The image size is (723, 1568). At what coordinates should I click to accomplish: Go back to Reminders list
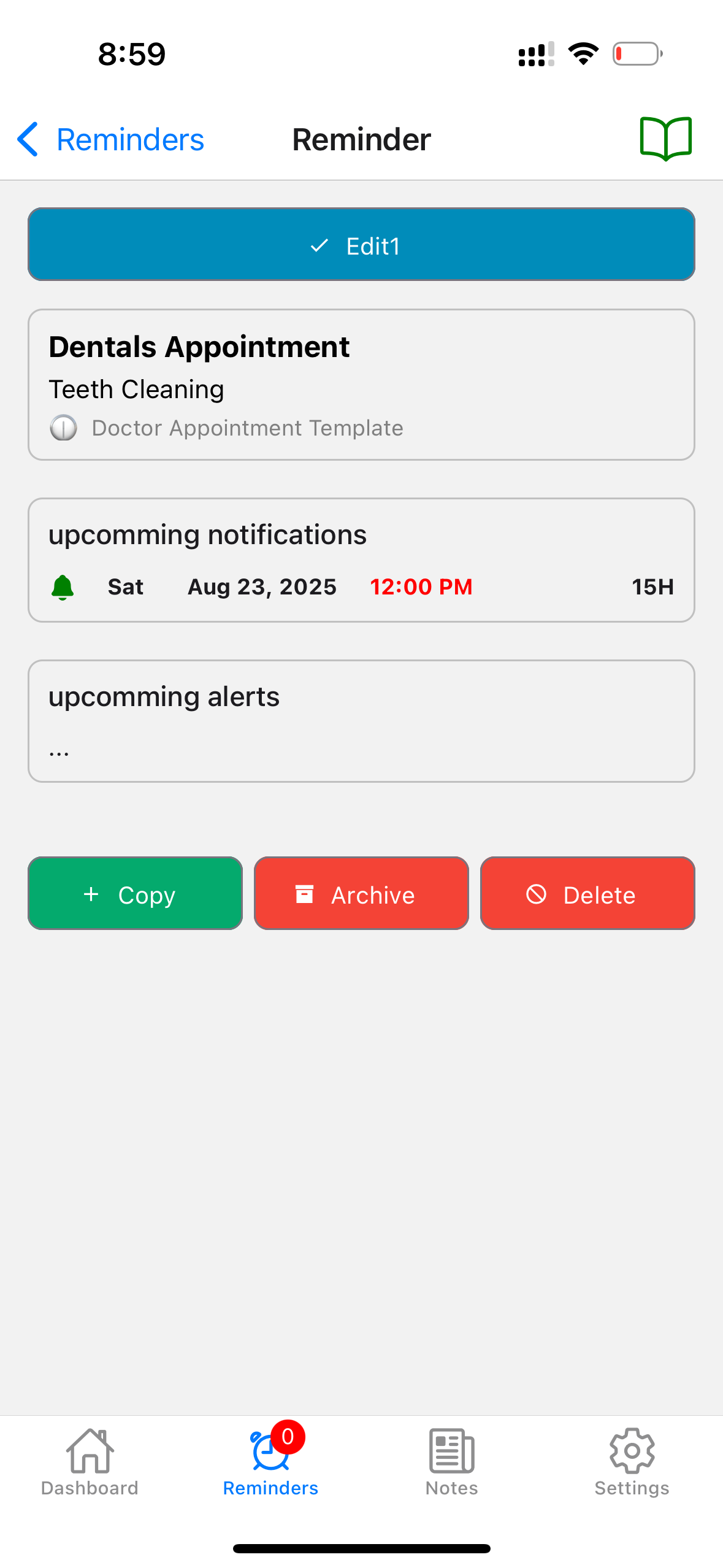(x=110, y=140)
